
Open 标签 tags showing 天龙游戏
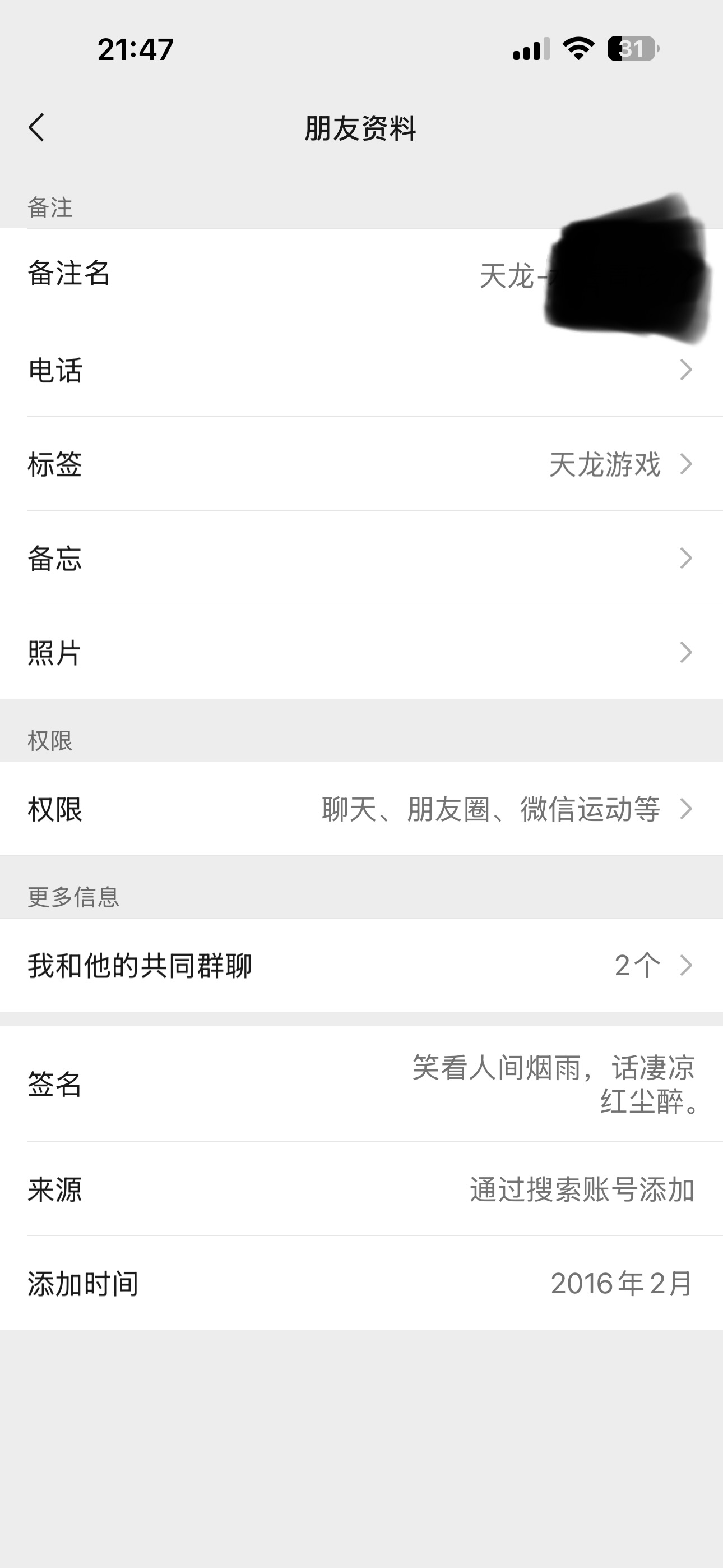point(361,464)
